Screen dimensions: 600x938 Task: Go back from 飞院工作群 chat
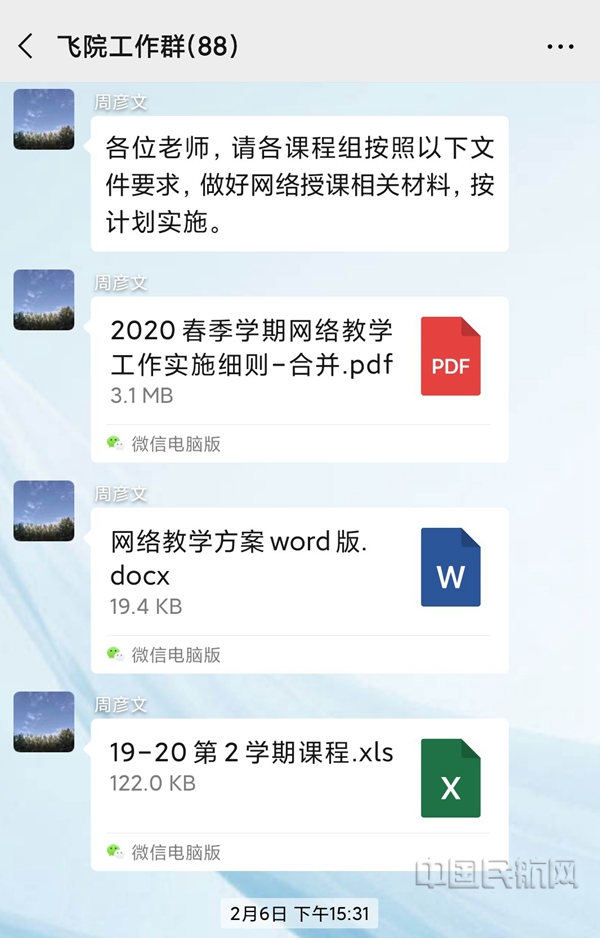[26, 46]
